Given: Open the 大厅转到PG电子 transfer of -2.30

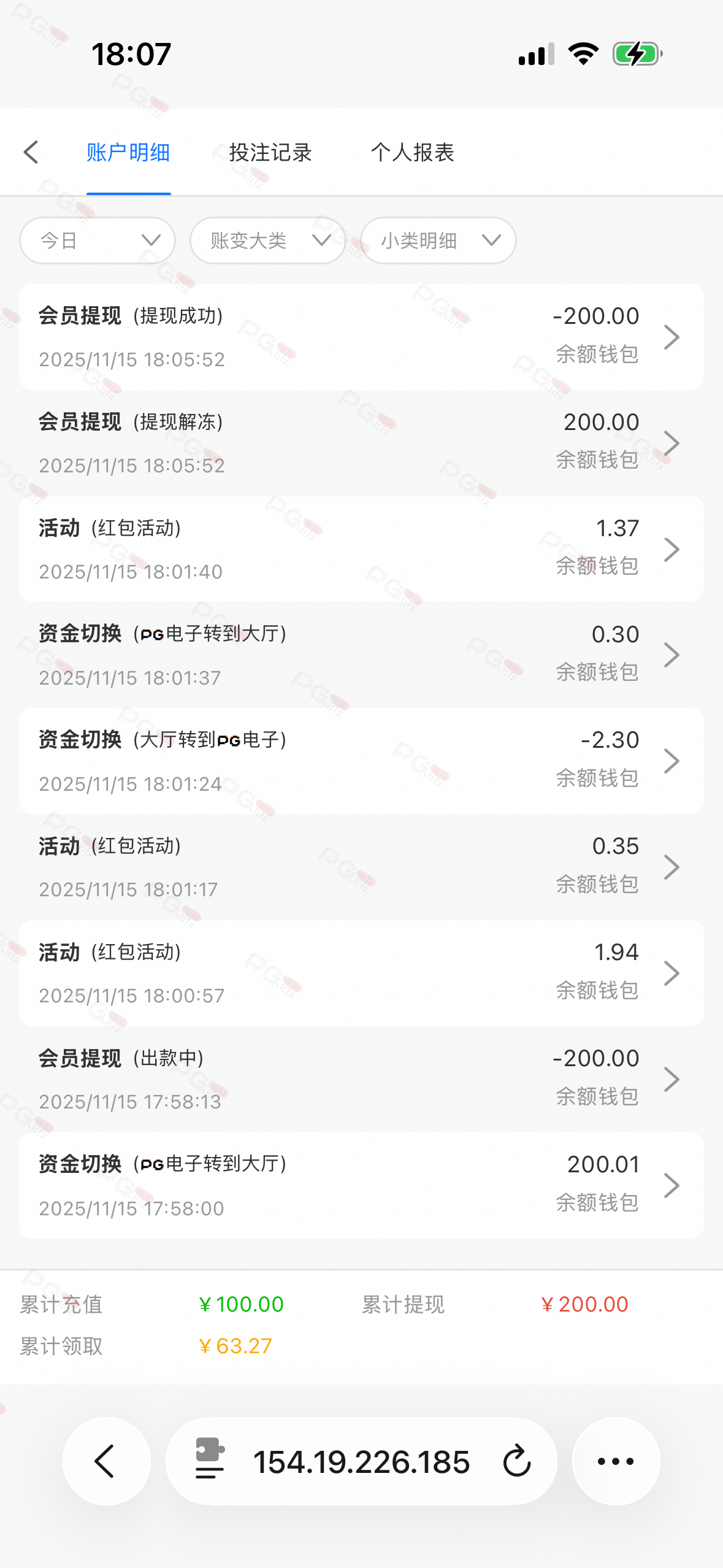Looking at the screenshot, I should [x=361, y=761].
